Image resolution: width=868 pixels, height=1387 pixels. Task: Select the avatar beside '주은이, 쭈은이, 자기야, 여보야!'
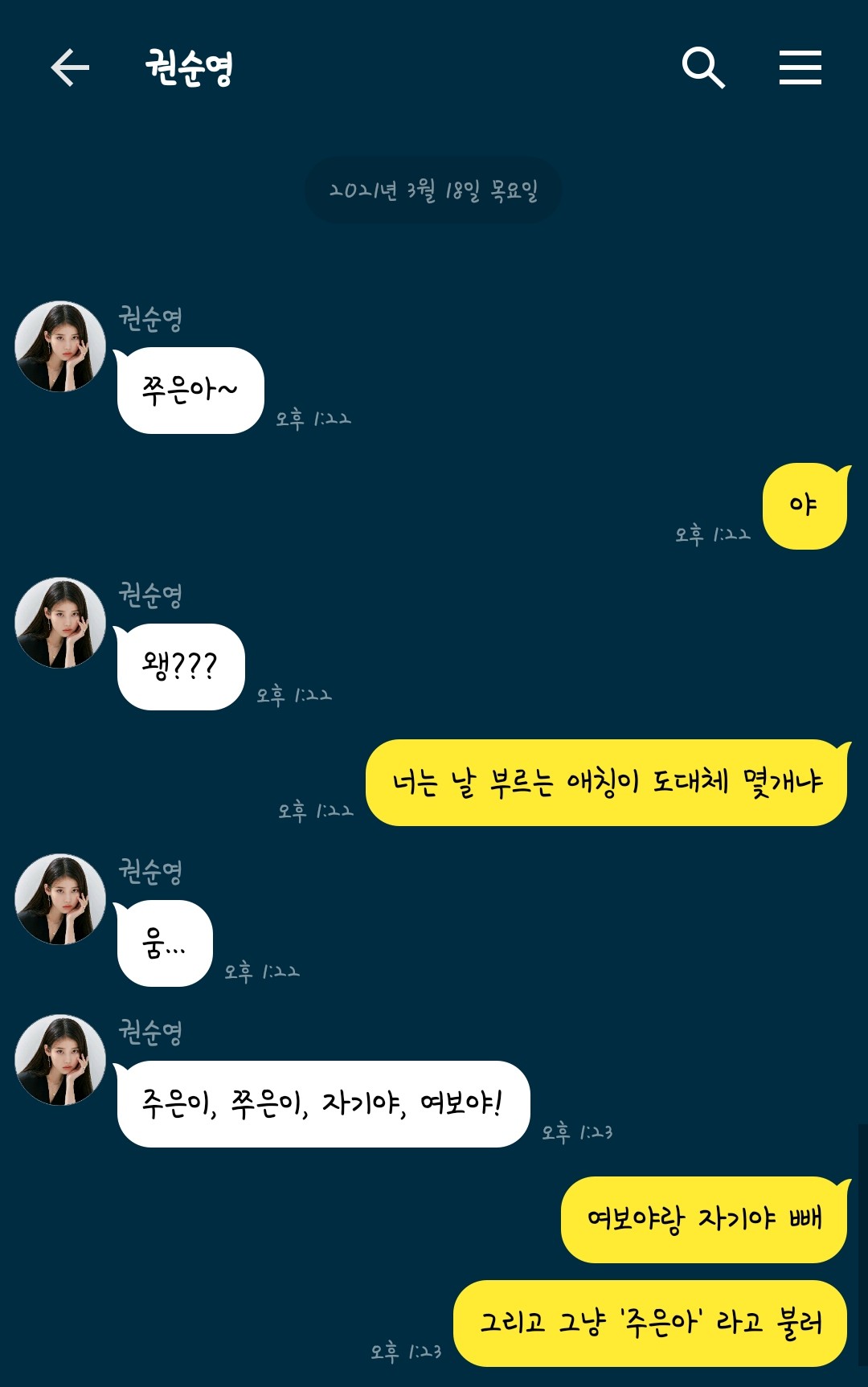coord(60,1060)
